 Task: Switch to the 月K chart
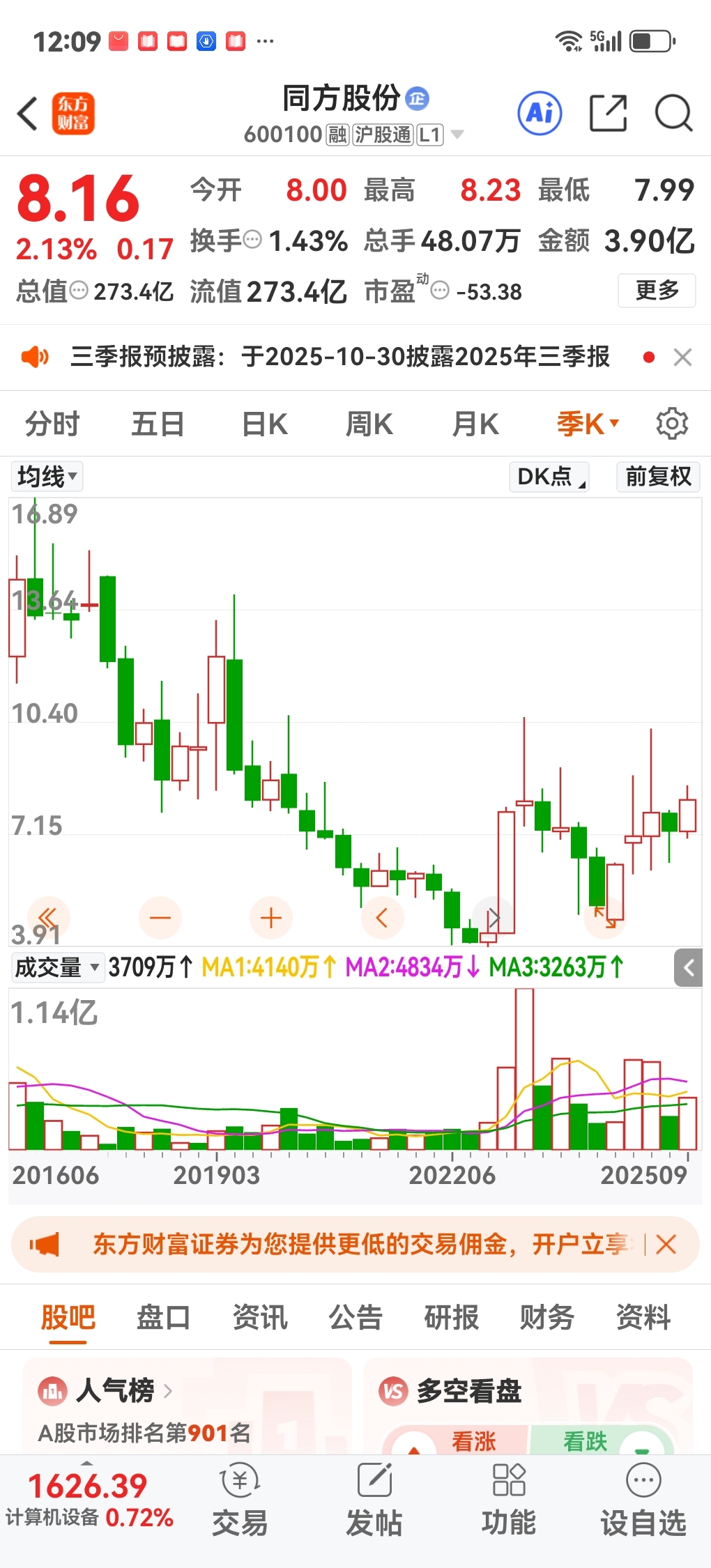coord(475,424)
